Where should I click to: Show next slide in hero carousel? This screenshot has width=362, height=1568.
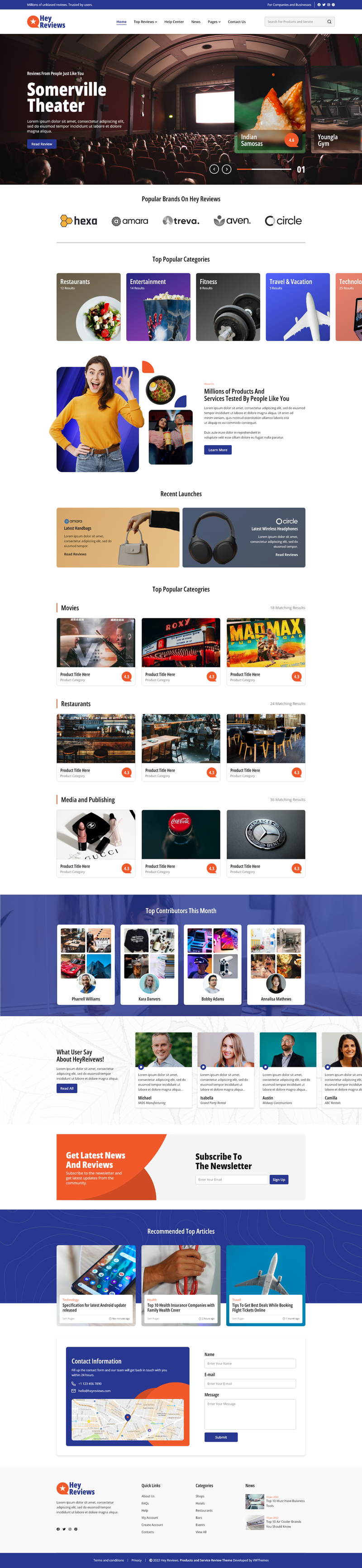click(x=227, y=169)
